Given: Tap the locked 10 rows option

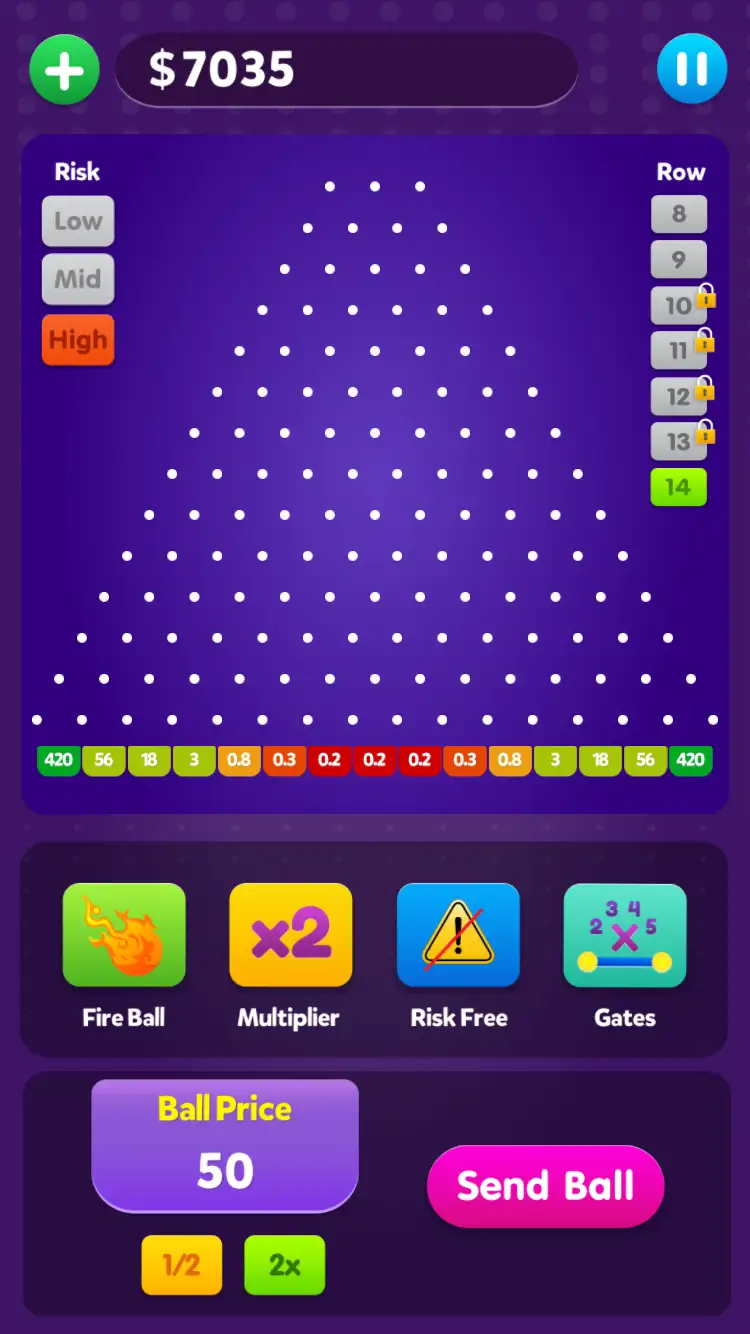Looking at the screenshot, I should coord(678,305).
